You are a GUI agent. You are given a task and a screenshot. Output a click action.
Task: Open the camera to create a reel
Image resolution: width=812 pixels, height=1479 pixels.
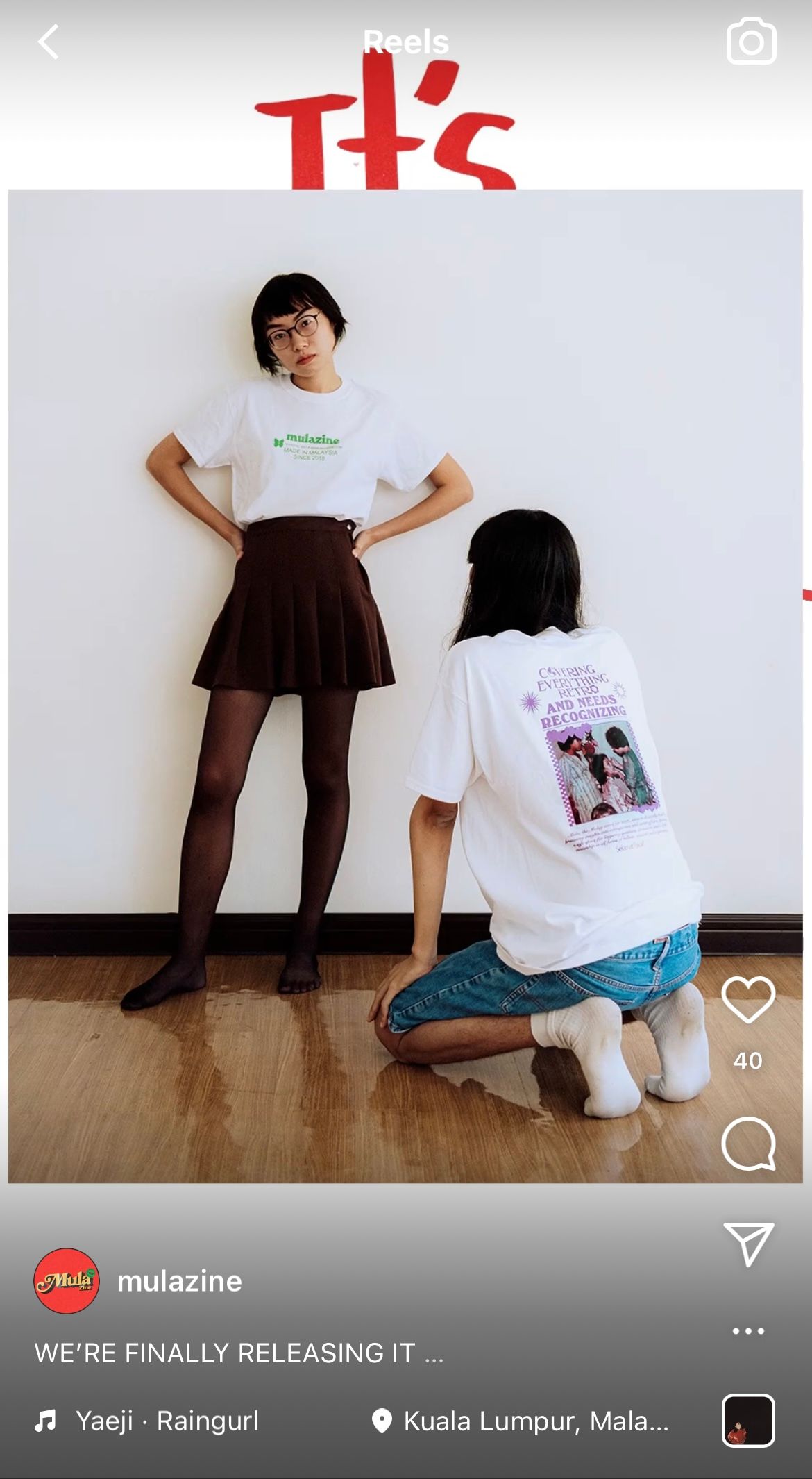click(x=751, y=42)
